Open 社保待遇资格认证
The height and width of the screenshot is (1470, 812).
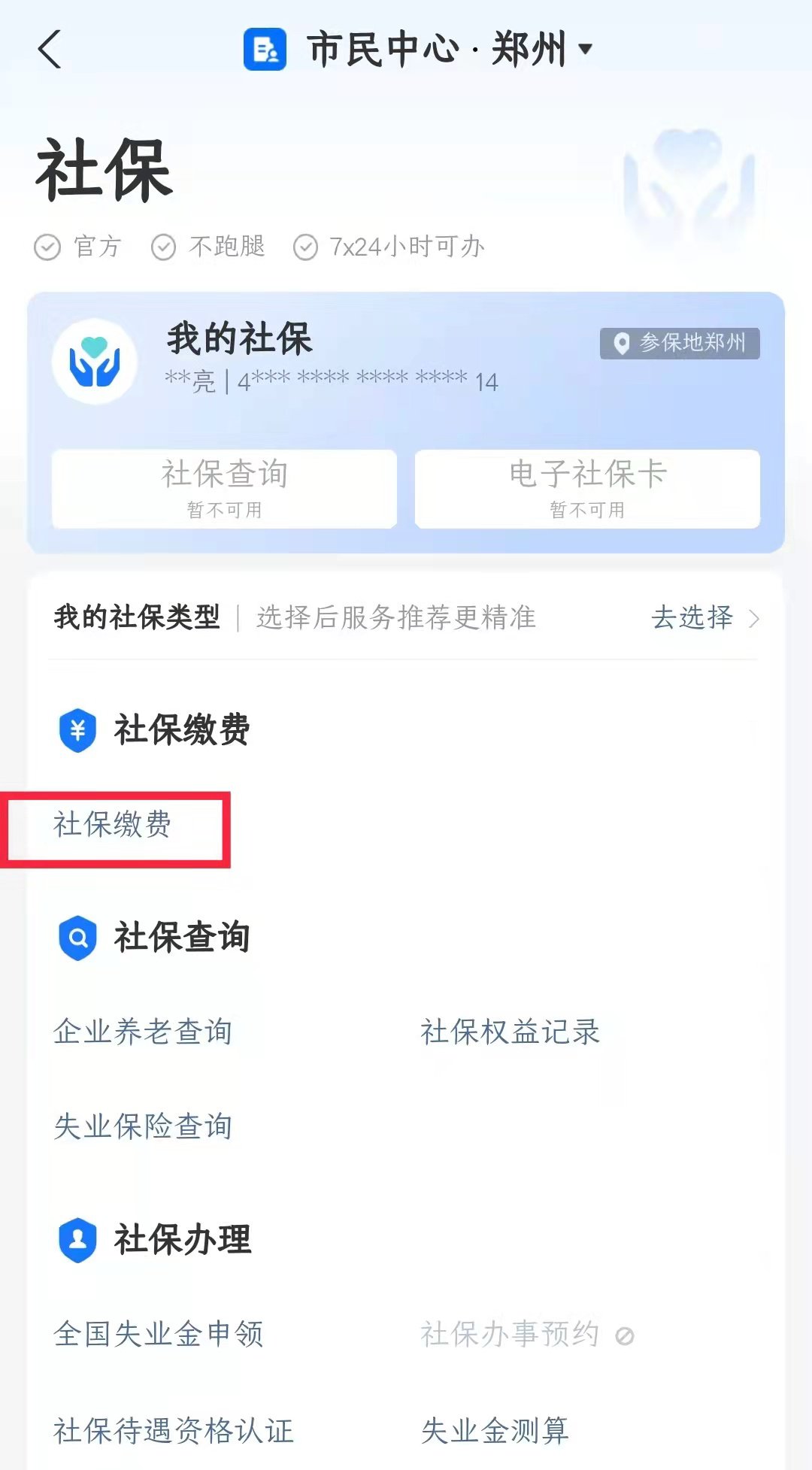(x=174, y=1430)
